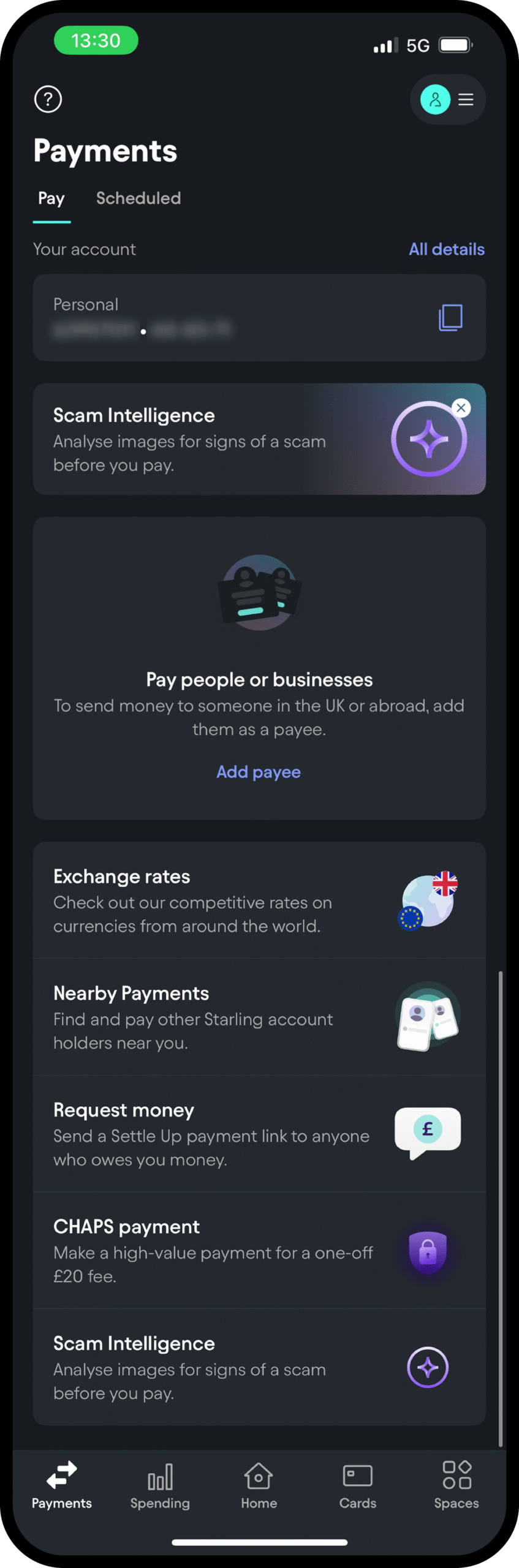Tap Add payee
This screenshot has width=519, height=1568.
[259, 772]
